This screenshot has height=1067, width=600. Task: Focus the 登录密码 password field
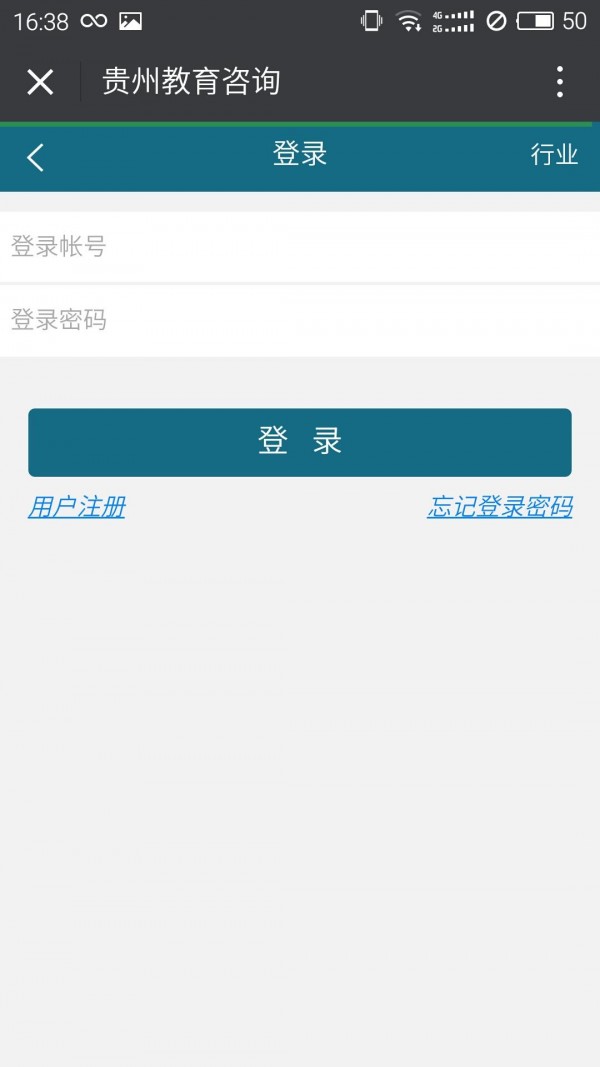click(300, 321)
